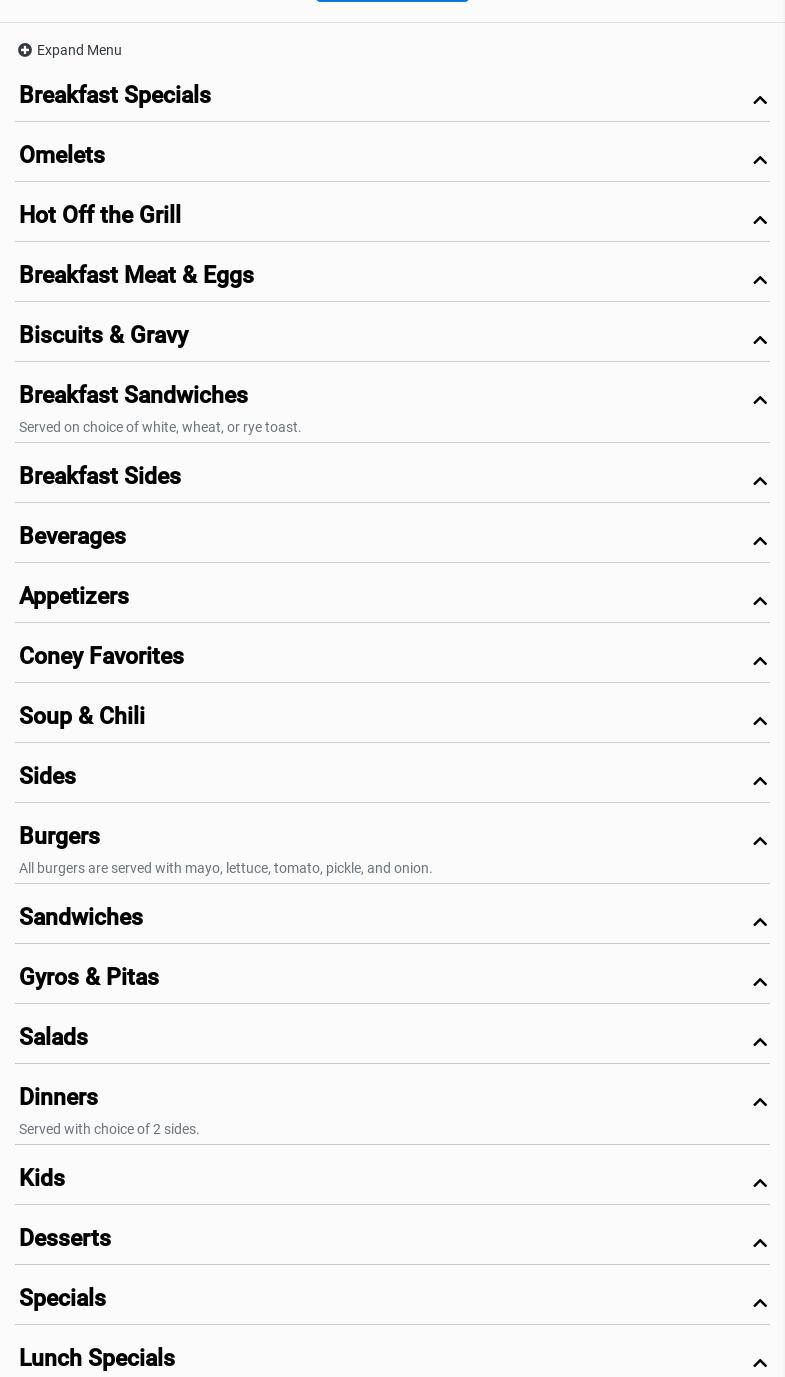Open the Omelets category
Viewport: 785px width, 1377px height.
(x=392, y=156)
